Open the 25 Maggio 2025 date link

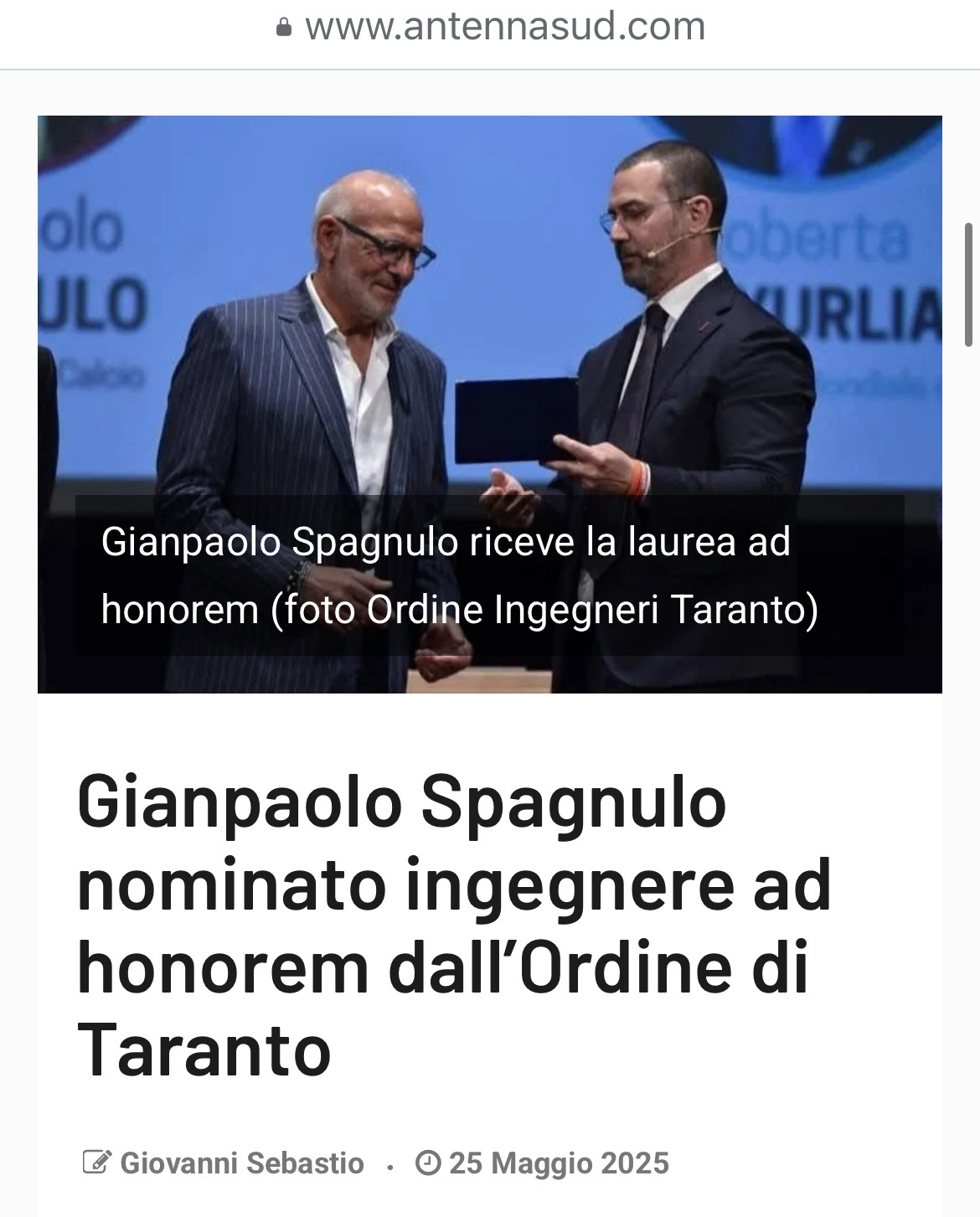(558, 1163)
